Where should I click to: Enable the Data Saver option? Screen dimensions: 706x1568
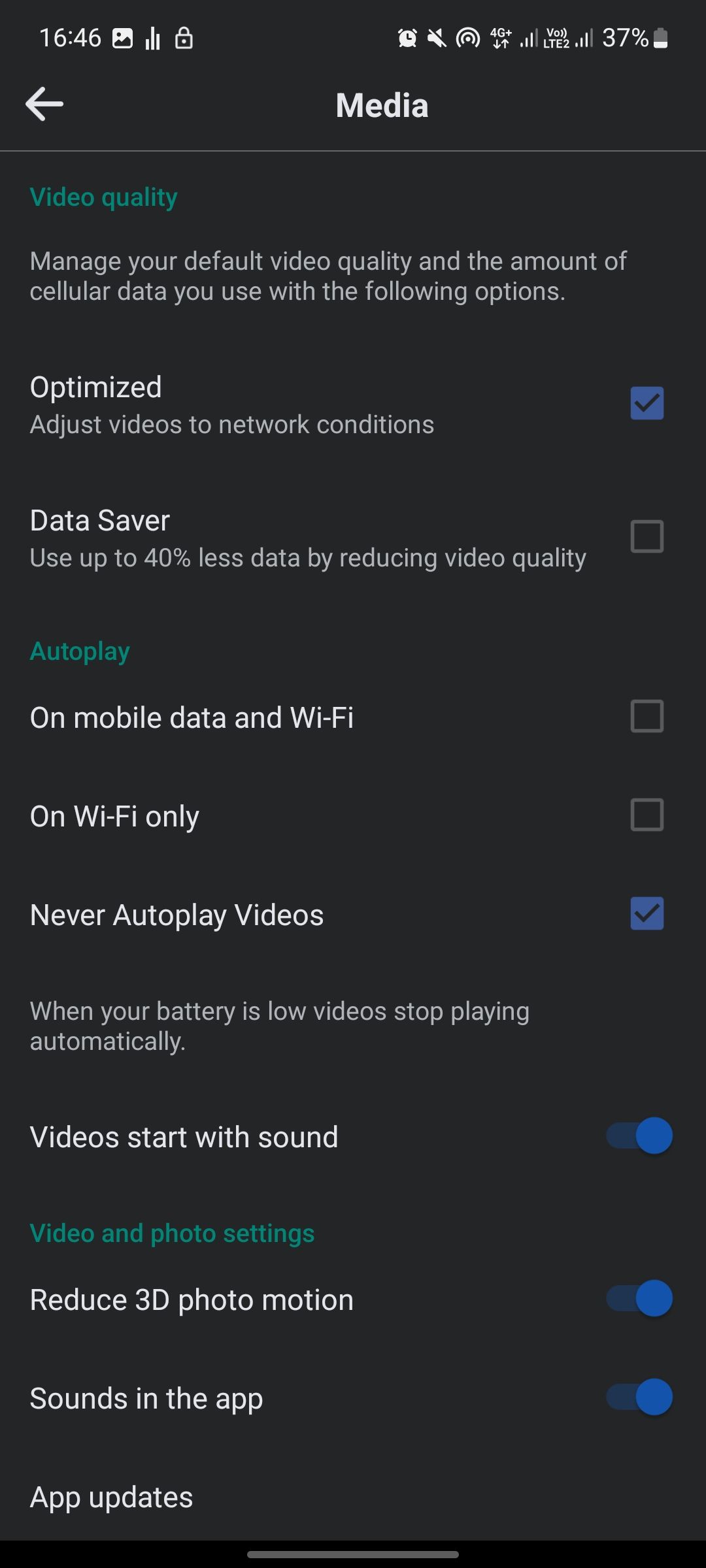pos(647,536)
